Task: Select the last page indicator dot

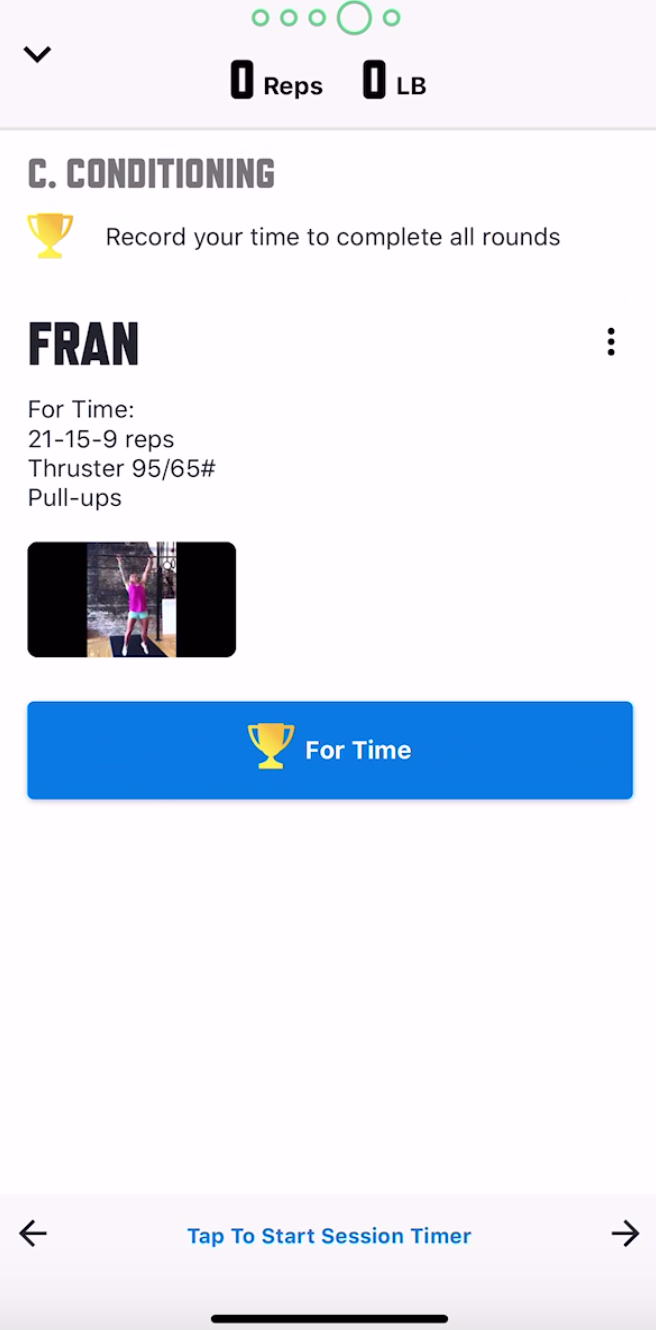Action: coord(392,17)
